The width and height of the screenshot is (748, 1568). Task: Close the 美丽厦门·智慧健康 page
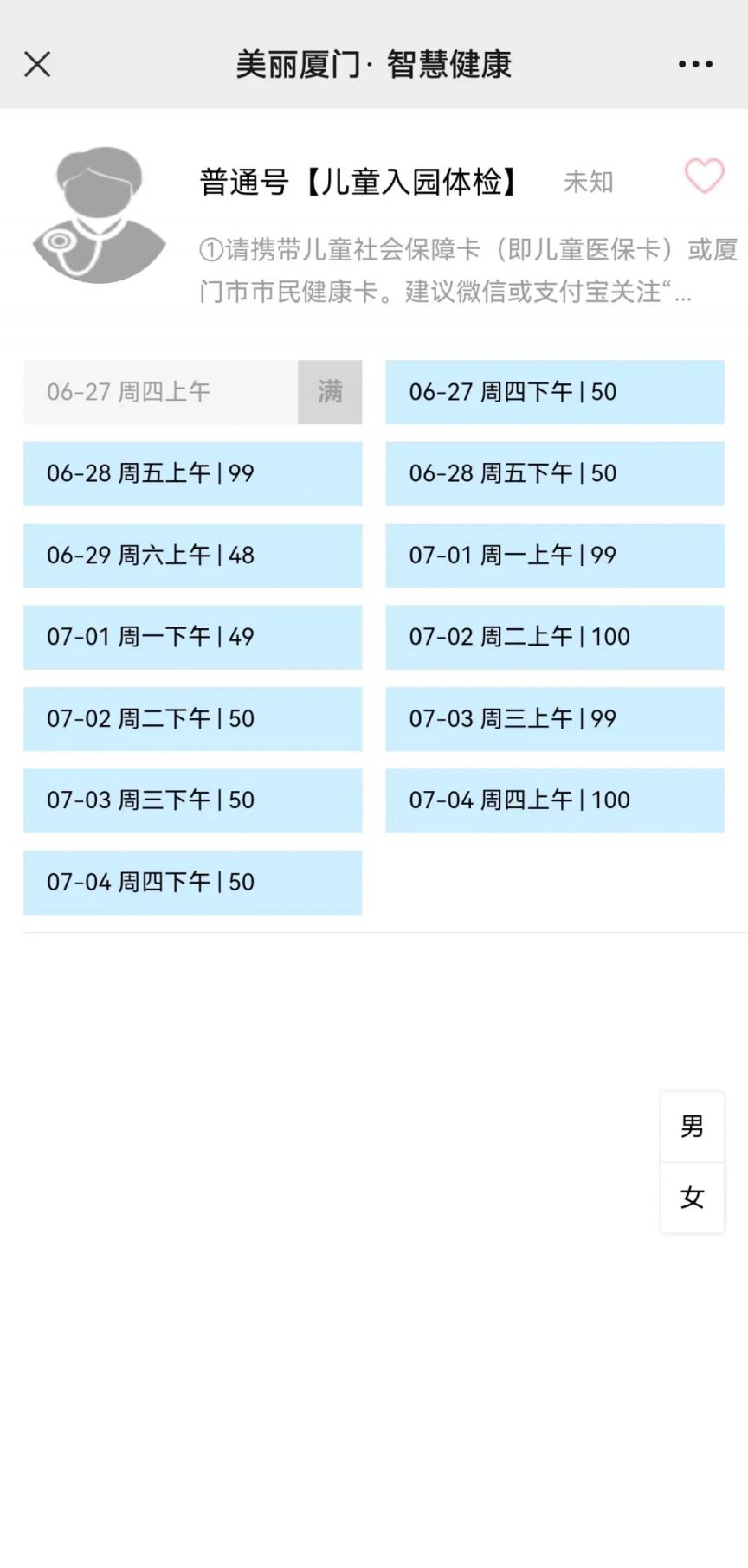(37, 64)
